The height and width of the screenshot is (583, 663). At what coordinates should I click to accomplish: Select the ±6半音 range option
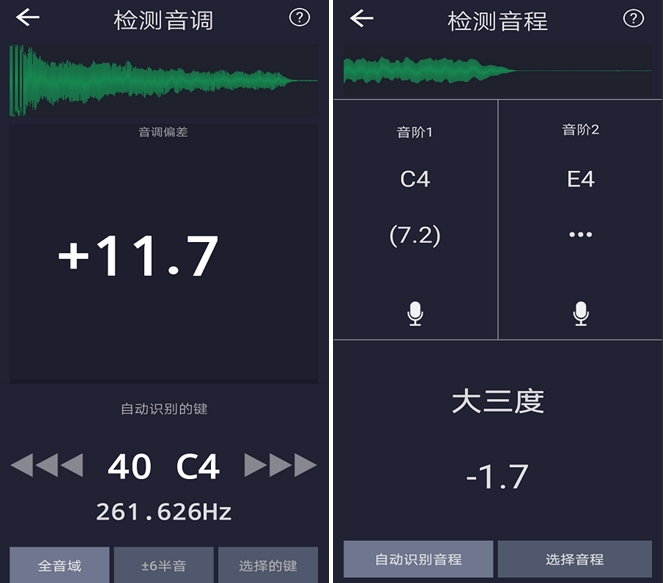163,565
